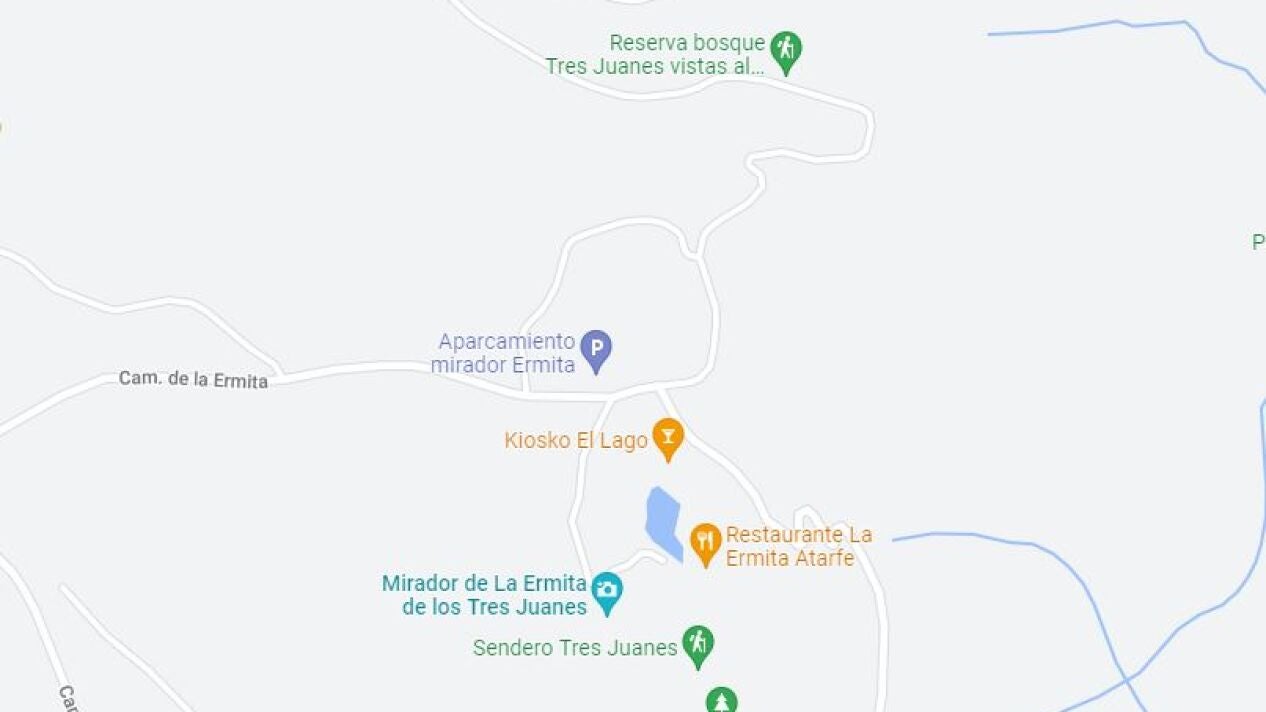Screen dimensions: 1266x712
Task: Select the Aparcamiento mirador Ermita parking pin
Action: [x=596, y=349]
